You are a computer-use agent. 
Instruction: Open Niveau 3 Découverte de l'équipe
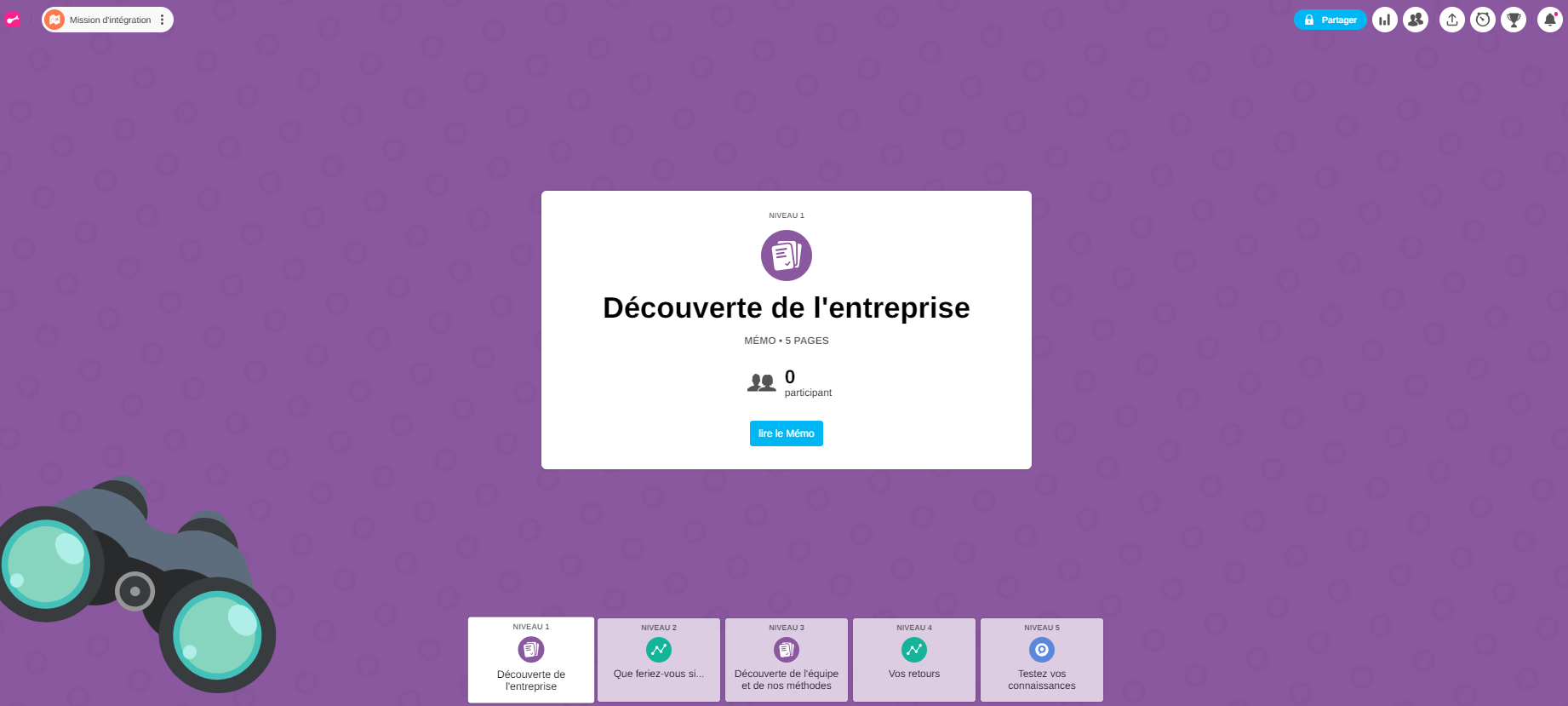(x=787, y=660)
